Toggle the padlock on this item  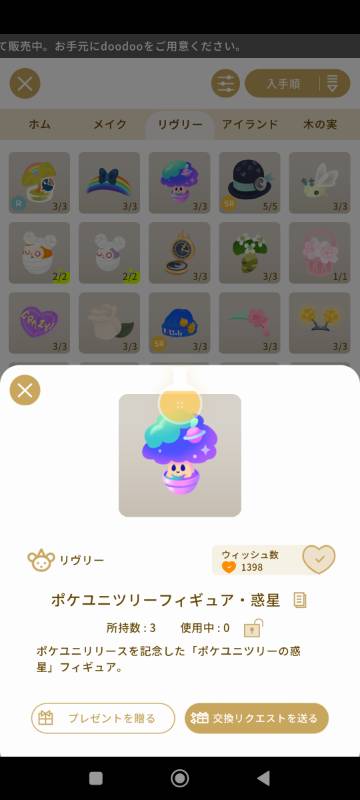[253, 628]
